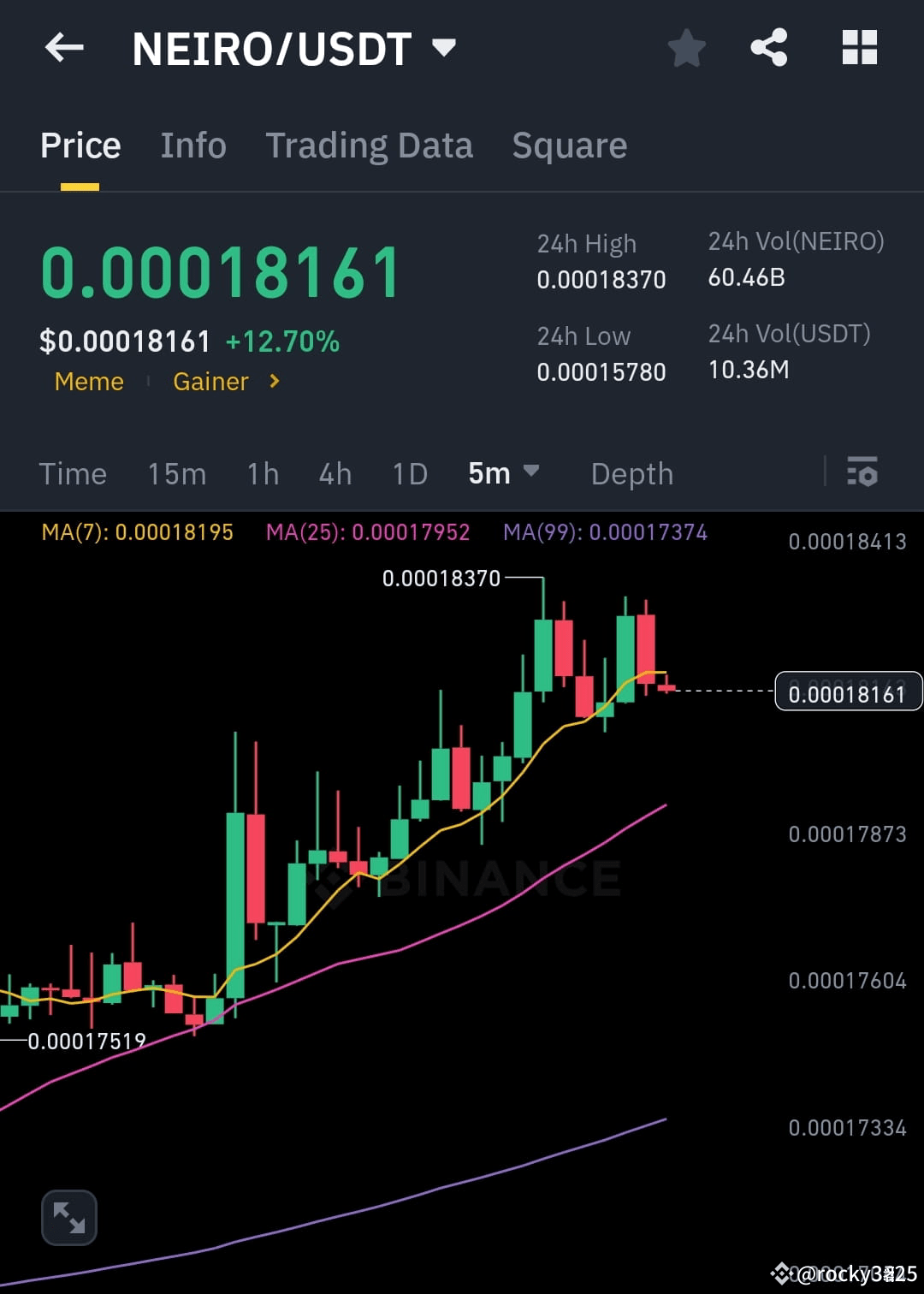Switch to the Trading Data tab
This screenshot has height=1294, width=924.
click(369, 145)
